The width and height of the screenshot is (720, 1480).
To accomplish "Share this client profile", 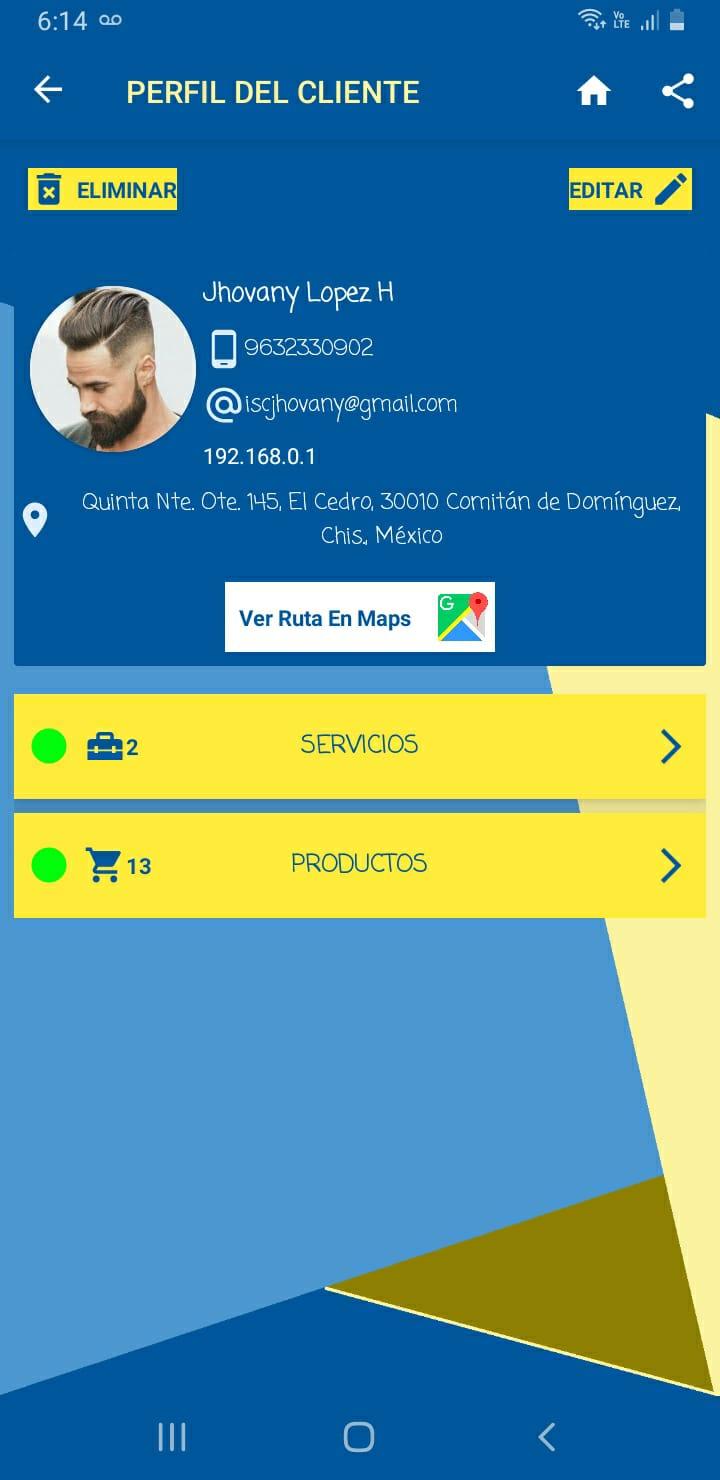I will (677, 92).
